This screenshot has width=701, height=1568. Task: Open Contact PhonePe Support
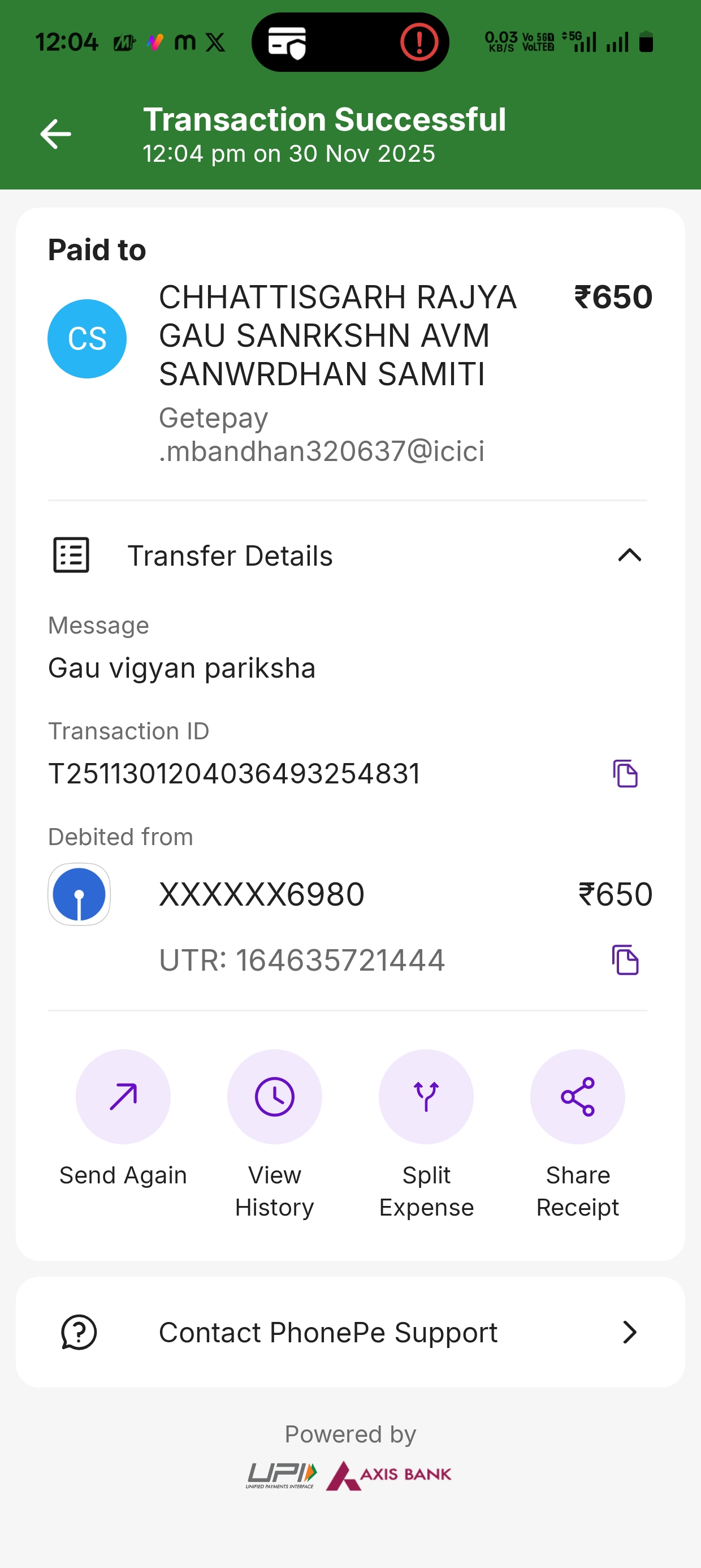click(x=350, y=1333)
